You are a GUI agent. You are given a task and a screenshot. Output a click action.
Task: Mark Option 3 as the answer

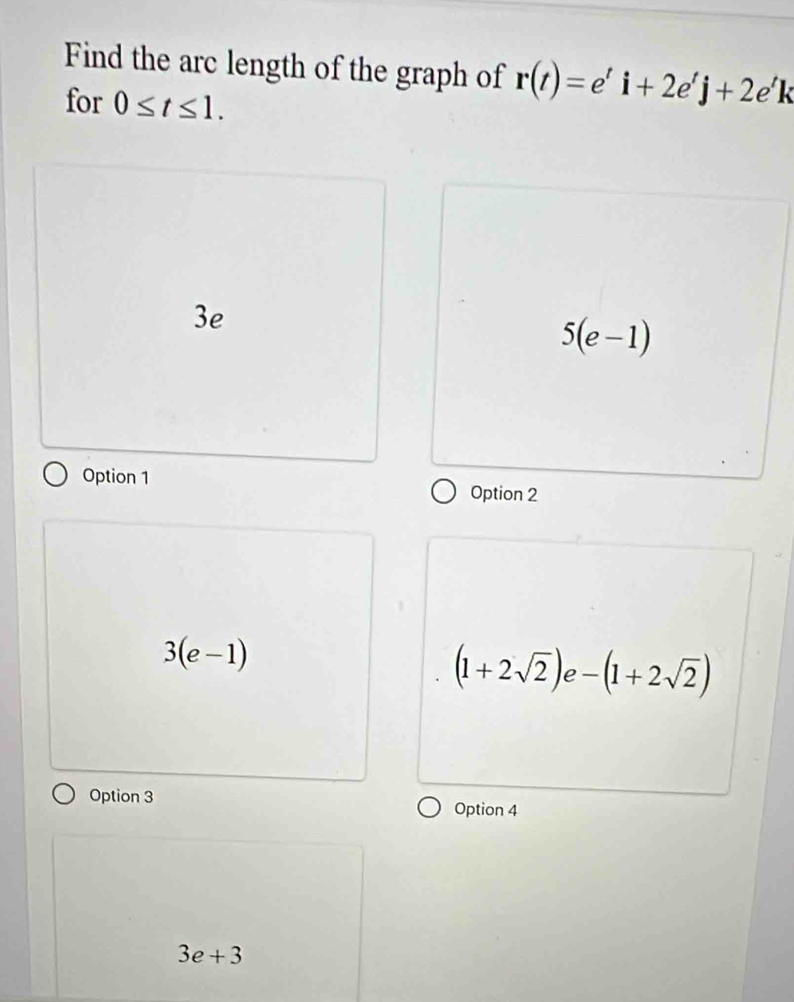(62, 797)
